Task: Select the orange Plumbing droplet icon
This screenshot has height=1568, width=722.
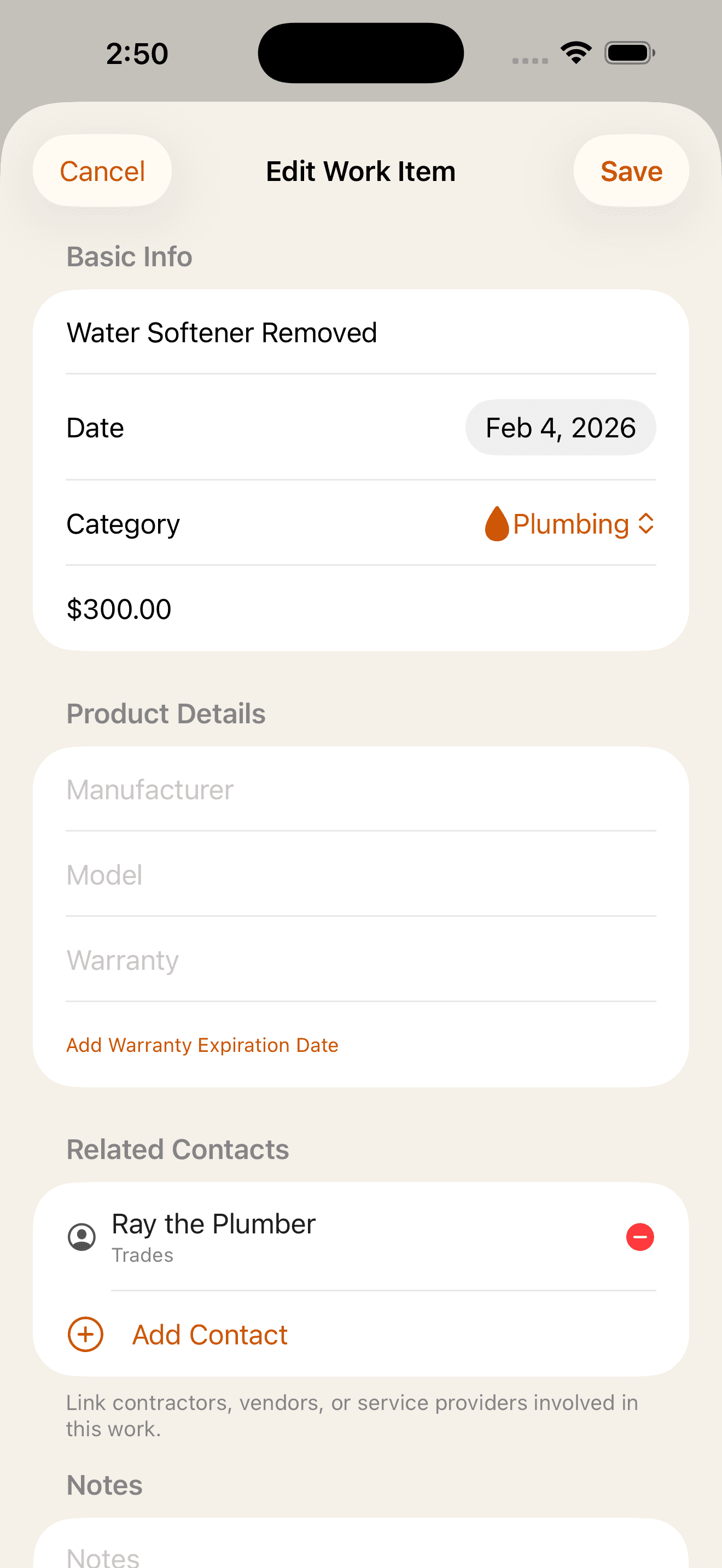Action: click(496, 523)
